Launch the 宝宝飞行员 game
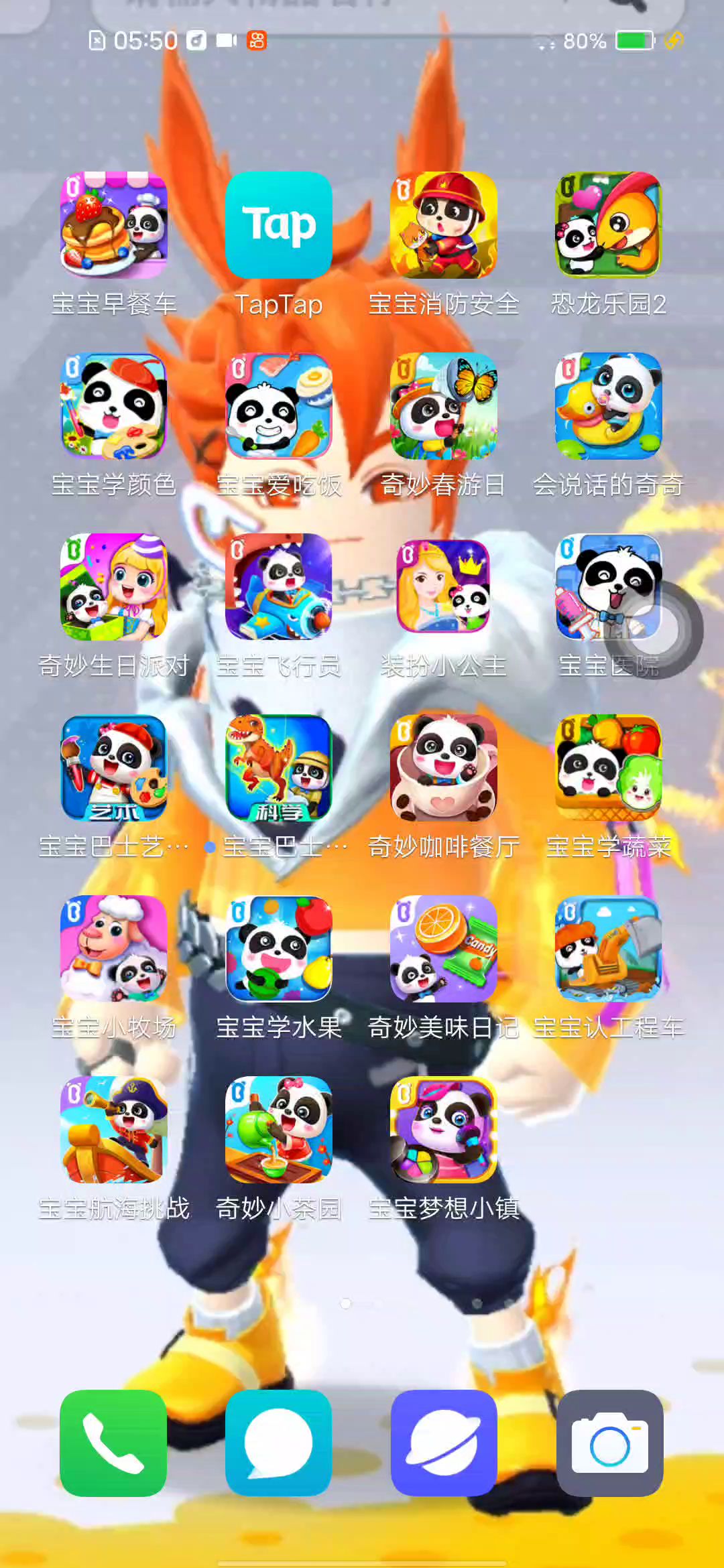Viewport: 724px width, 1568px height. click(278, 587)
